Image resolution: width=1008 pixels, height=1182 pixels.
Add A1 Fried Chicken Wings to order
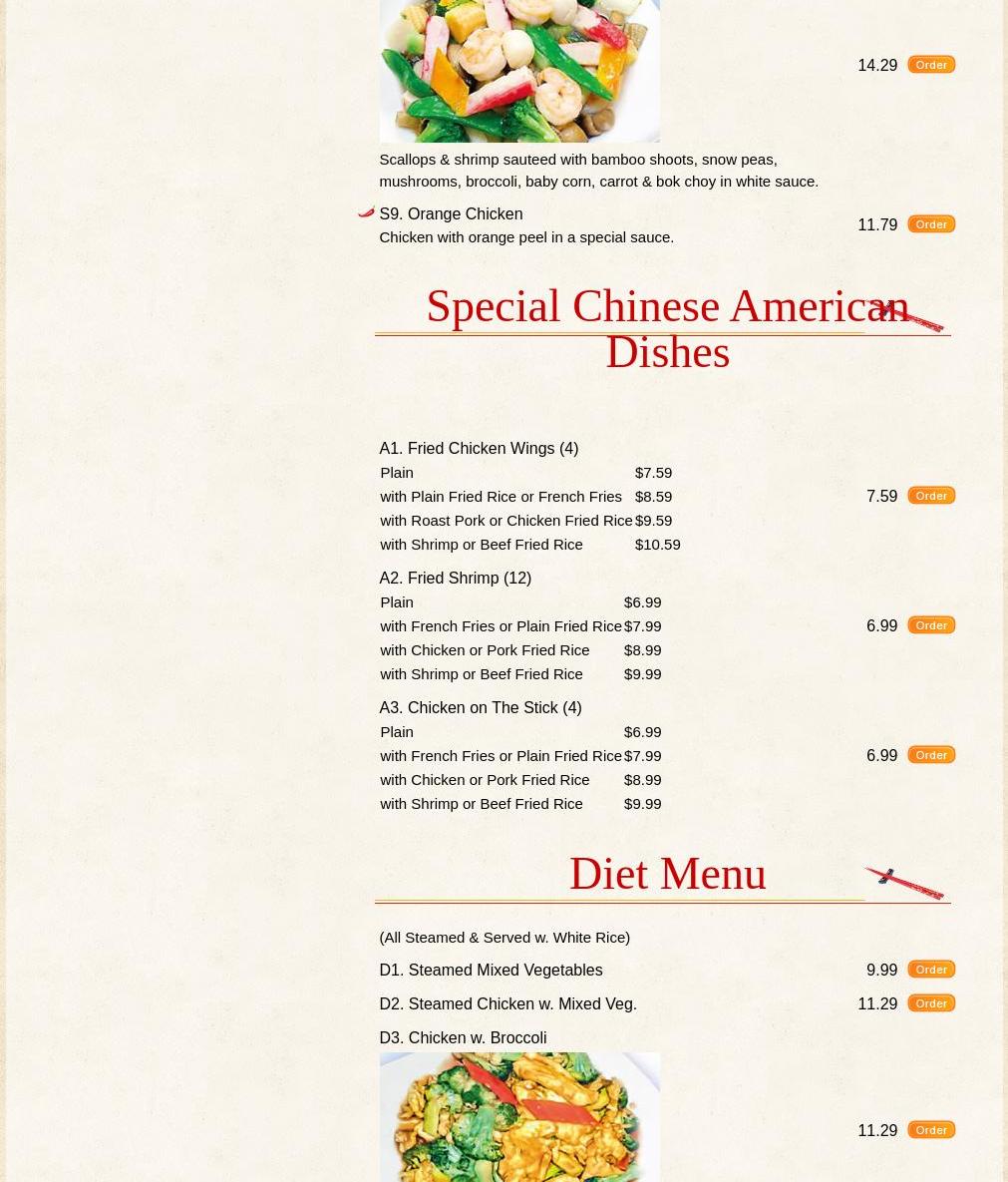pyautogui.click(x=931, y=496)
